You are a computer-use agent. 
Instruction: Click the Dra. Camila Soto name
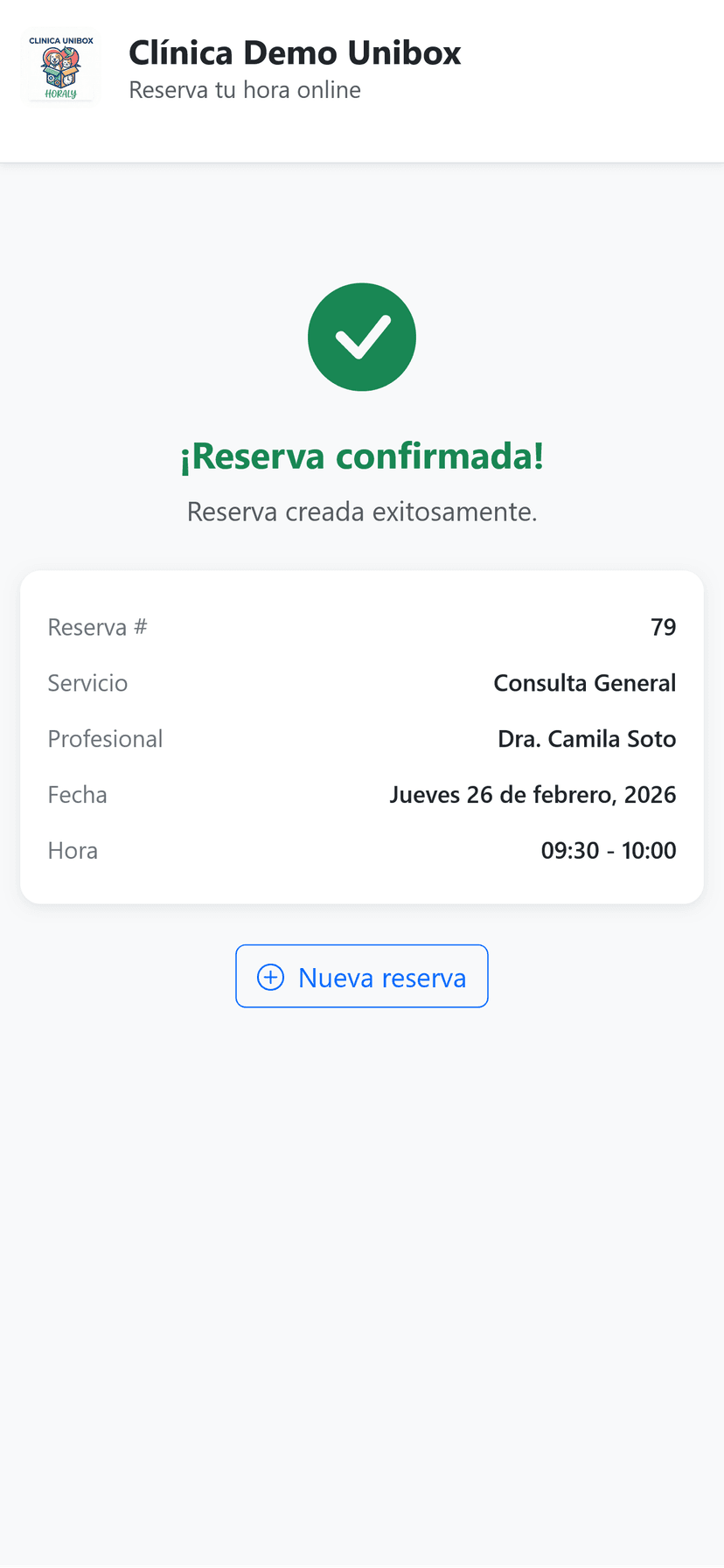[587, 738]
